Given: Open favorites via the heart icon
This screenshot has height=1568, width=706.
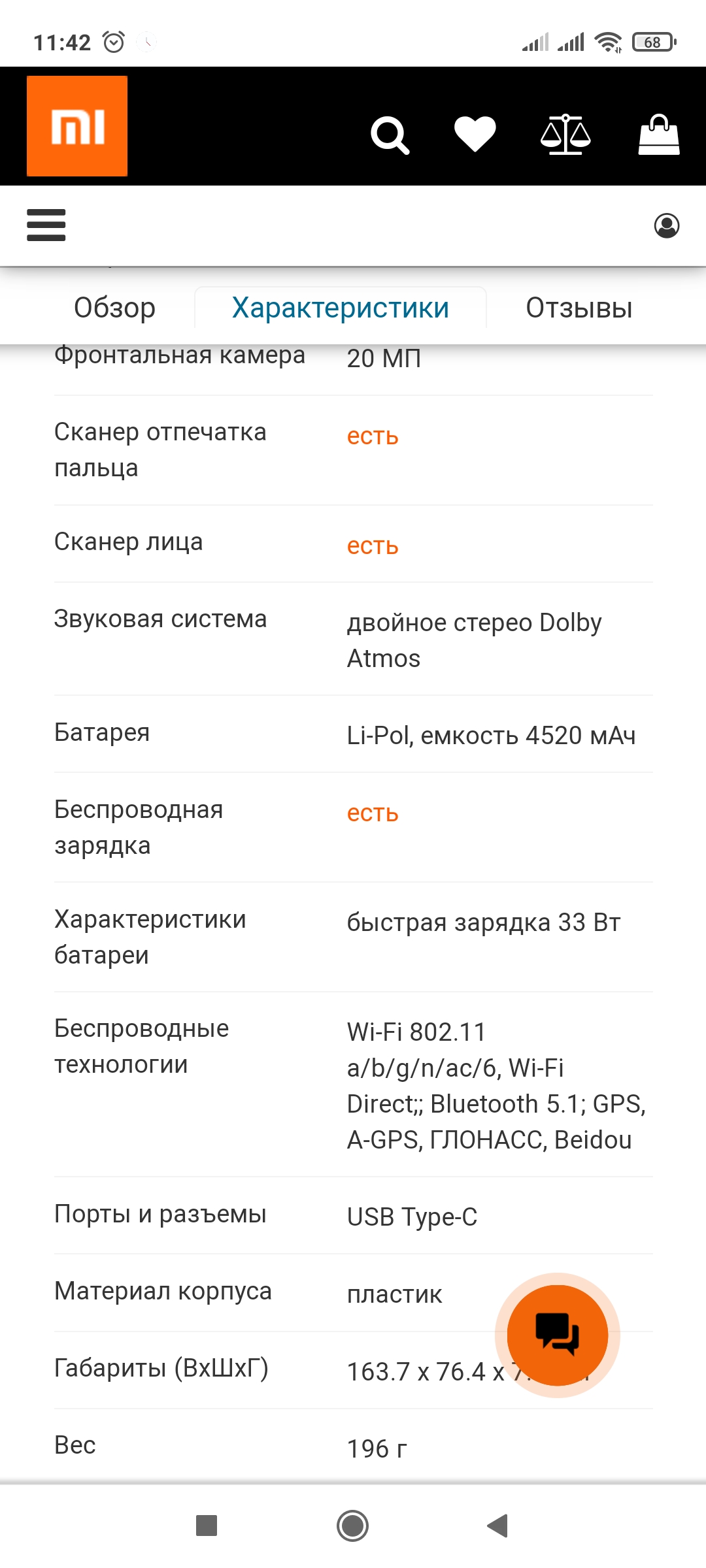Looking at the screenshot, I should pyautogui.click(x=475, y=135).
